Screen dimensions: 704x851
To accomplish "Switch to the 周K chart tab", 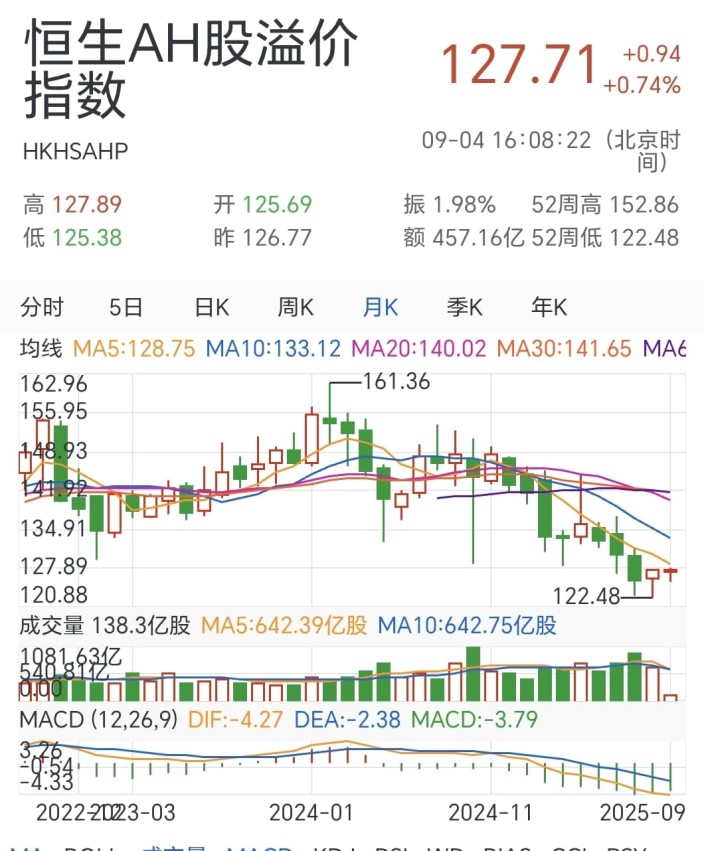I will (296, 308).
